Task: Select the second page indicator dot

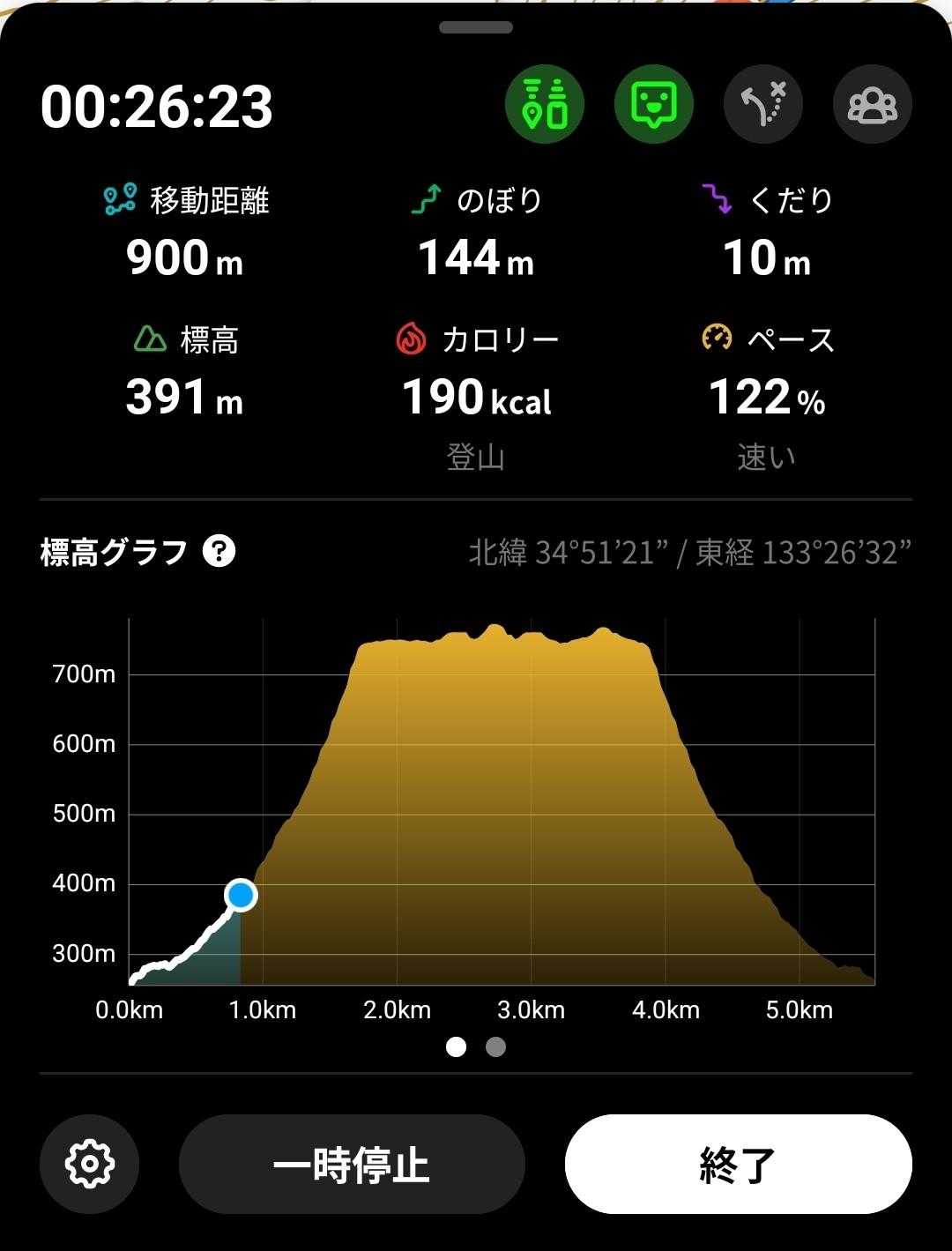Action: pyautogui.click(x=496, y=1046)
